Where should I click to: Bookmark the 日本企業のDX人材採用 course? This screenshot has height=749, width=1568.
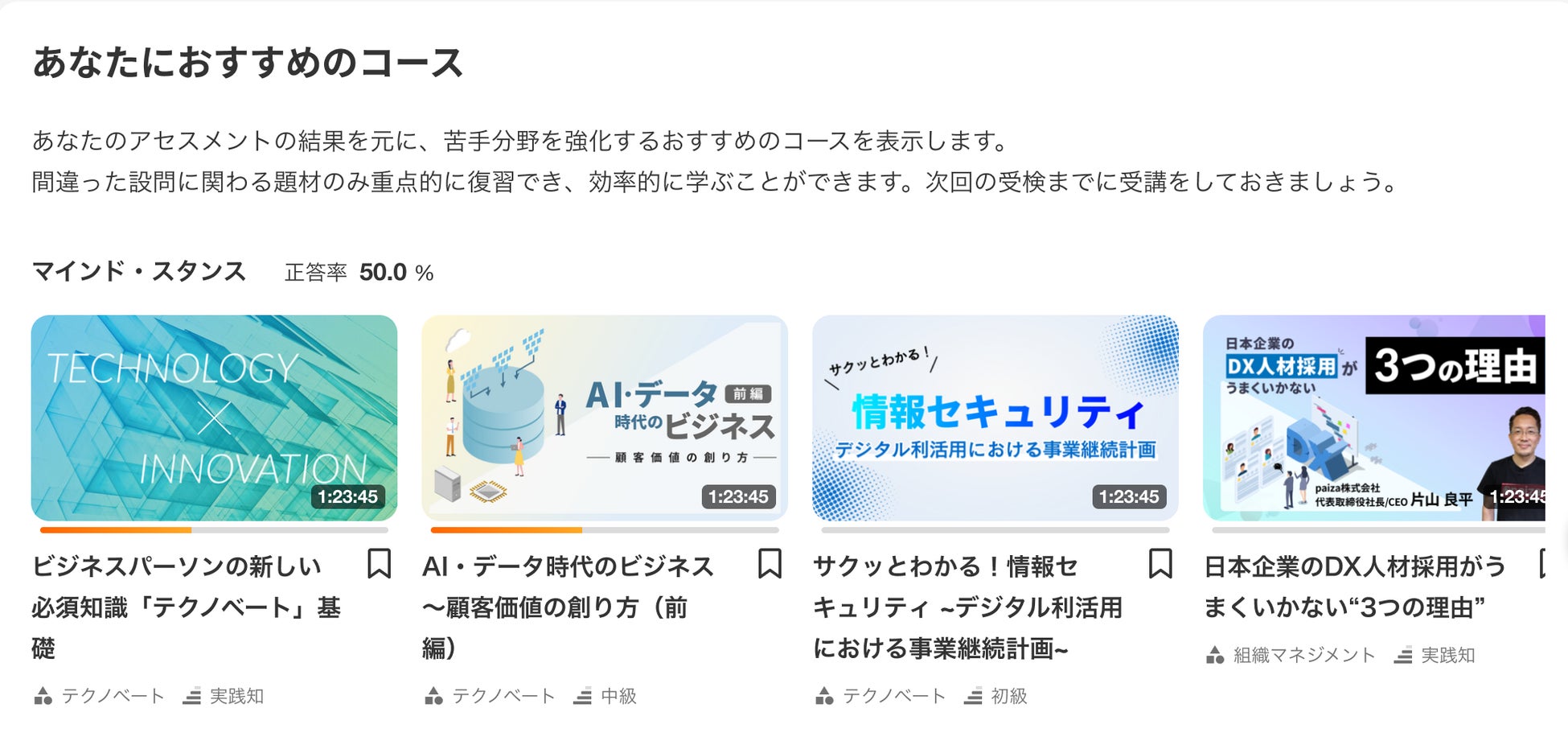[1541, 564]
